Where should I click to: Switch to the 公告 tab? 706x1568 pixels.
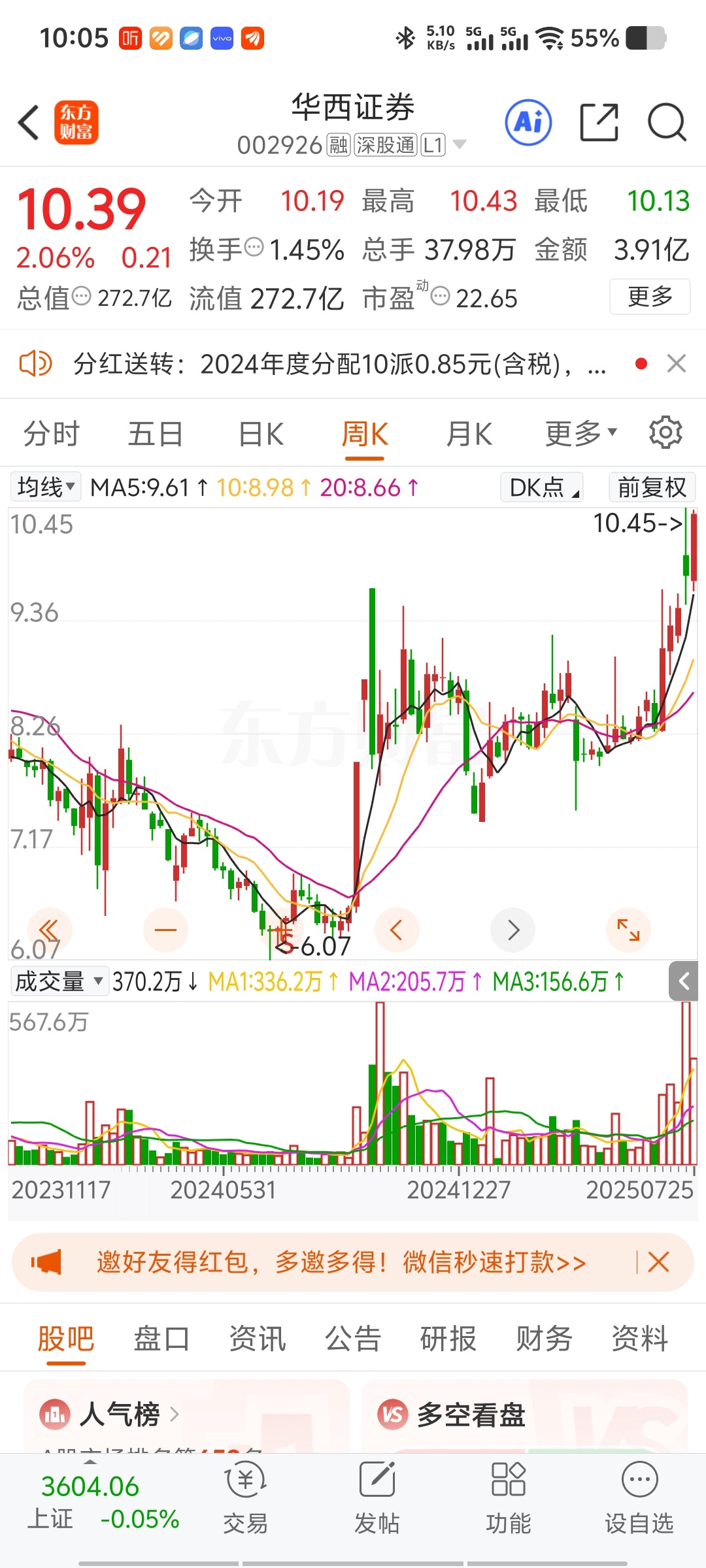[x=353, y=1338]
